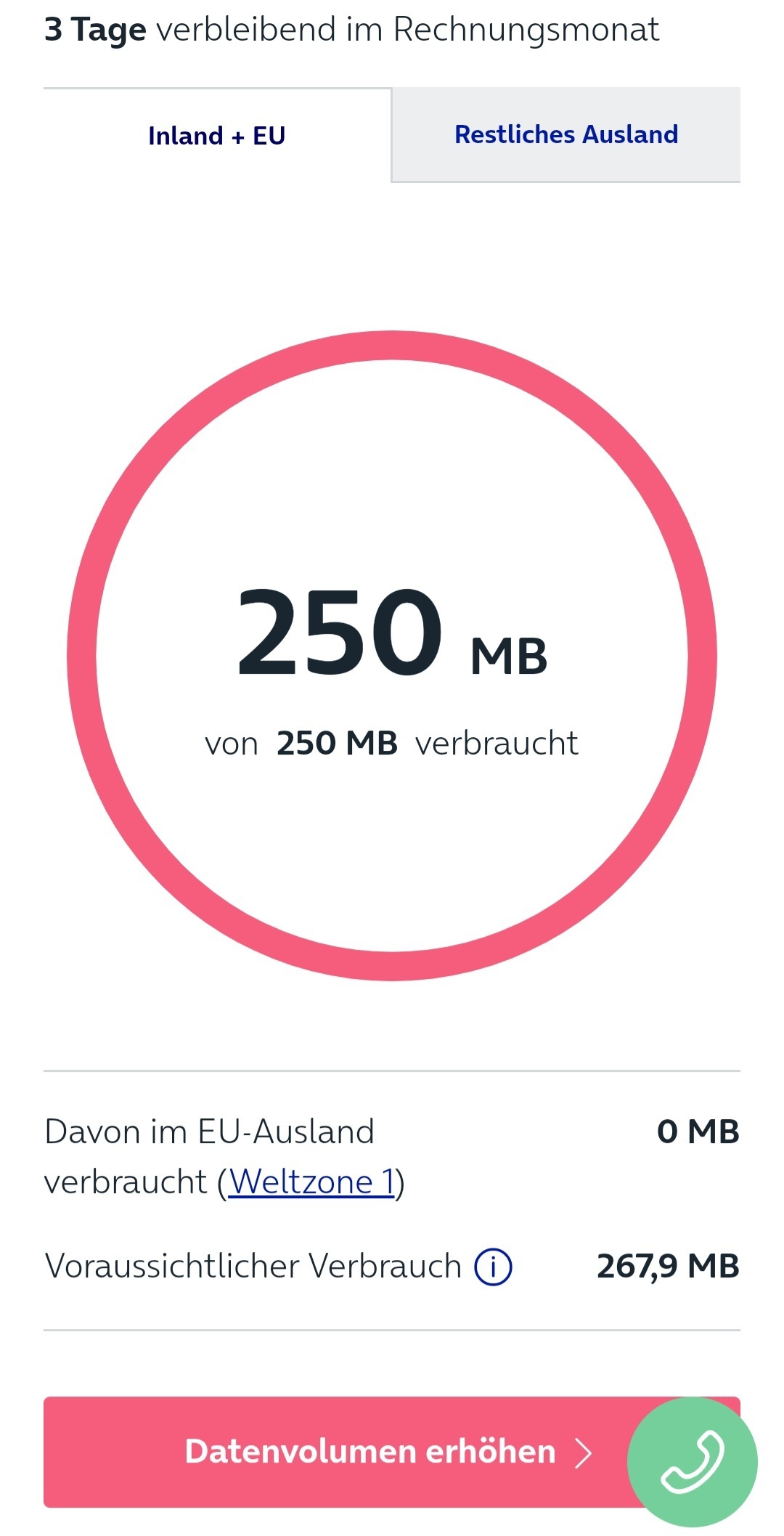Show info about Voraussichtlicher Verbrauch
The width and height of the screenshot is (784, 1536).
(x=493, y=1267)
